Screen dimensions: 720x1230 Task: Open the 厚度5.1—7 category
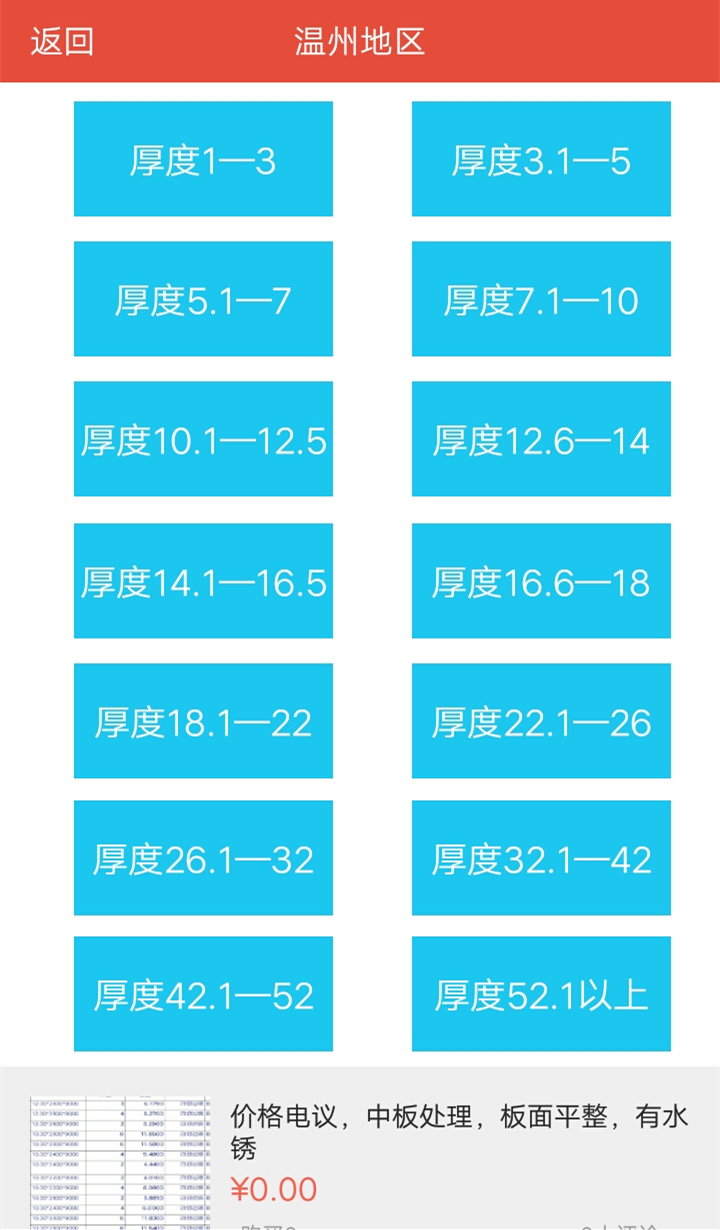203,299
